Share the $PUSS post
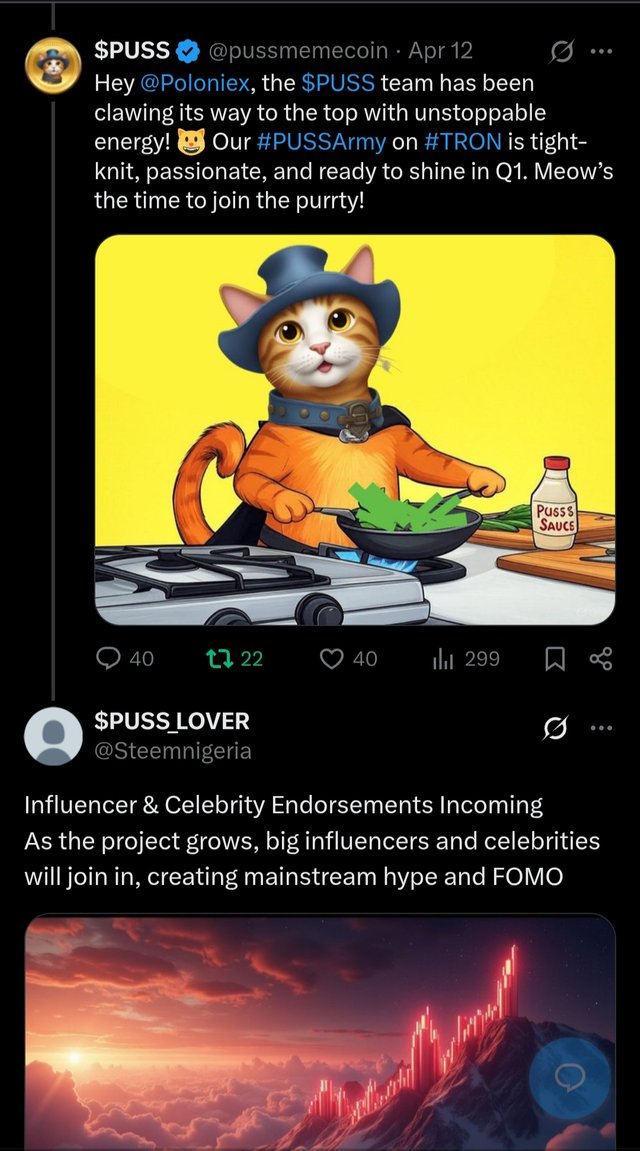The height and width of the screenshot is (1151, 640). [601, 658]
